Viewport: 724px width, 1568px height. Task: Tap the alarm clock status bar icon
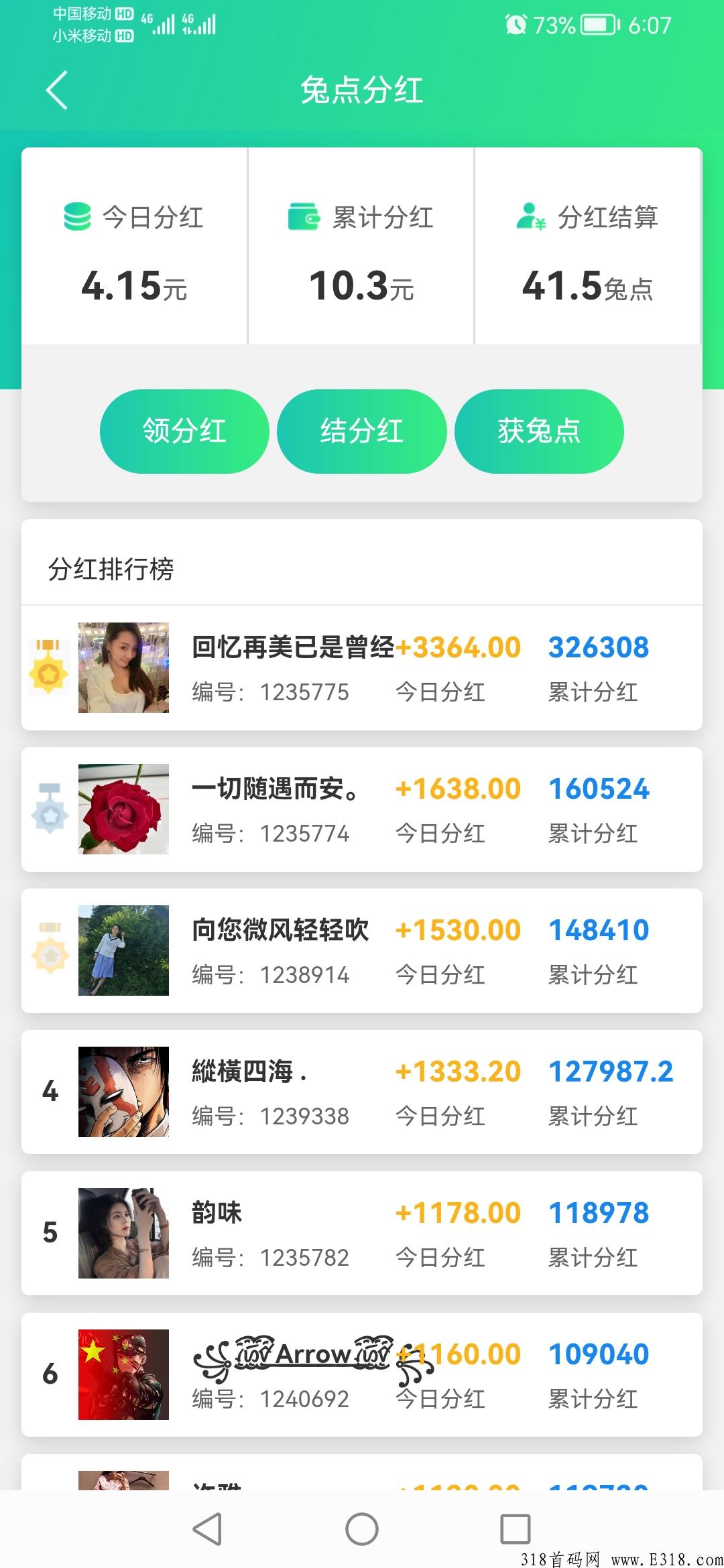[515, 25]
